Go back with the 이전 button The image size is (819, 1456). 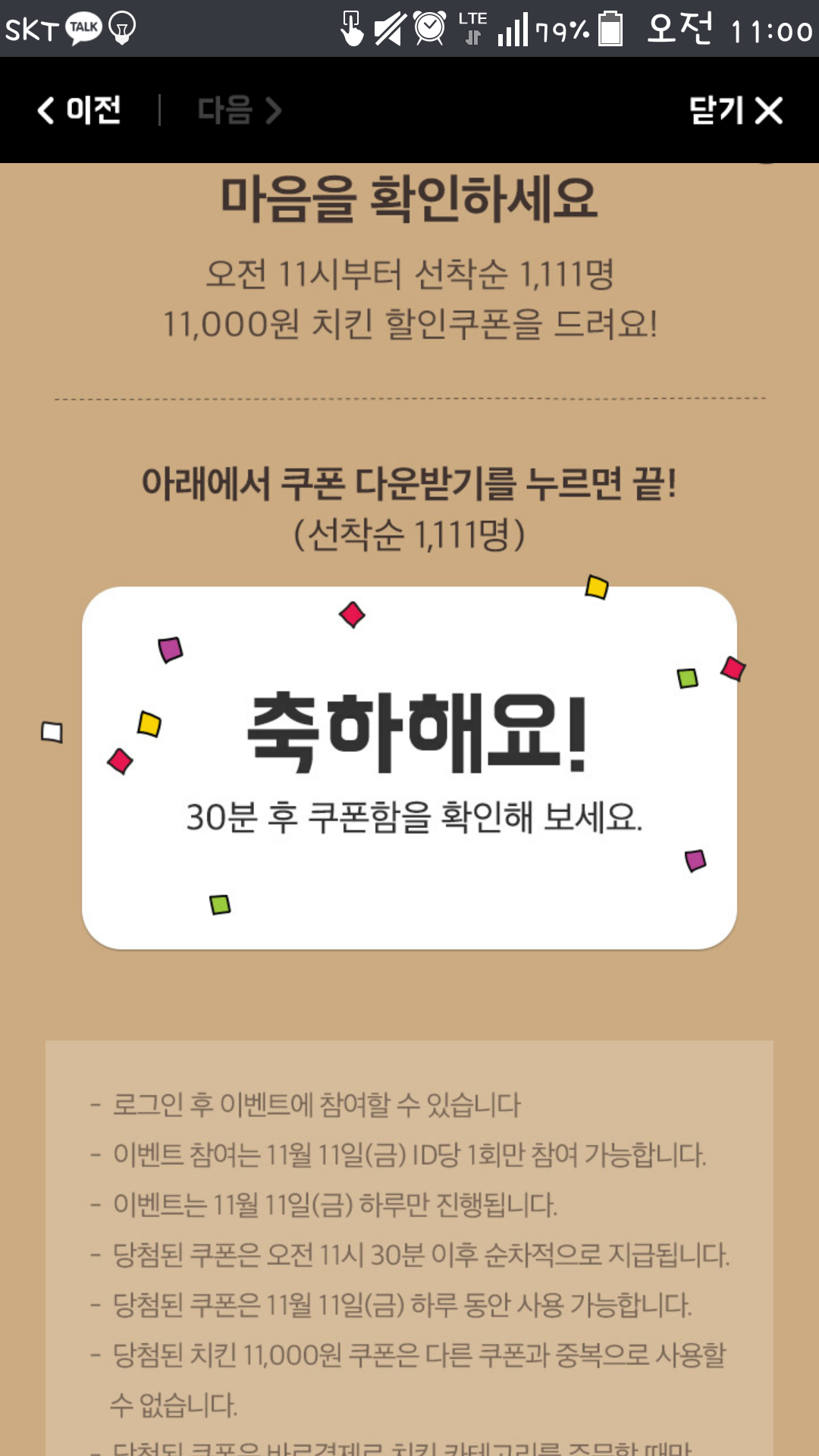[80, 110]
